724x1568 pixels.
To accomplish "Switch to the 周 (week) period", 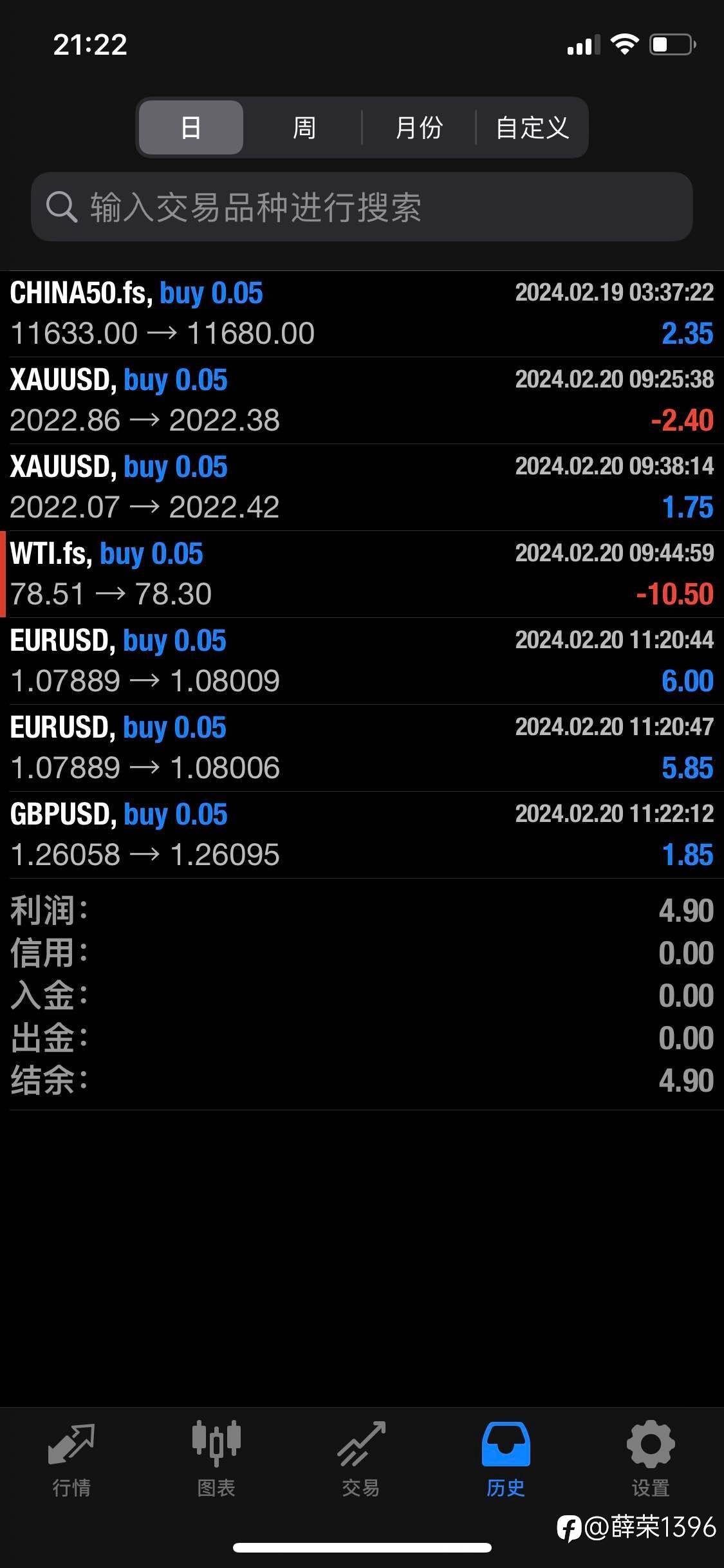I will pos(304,127).
